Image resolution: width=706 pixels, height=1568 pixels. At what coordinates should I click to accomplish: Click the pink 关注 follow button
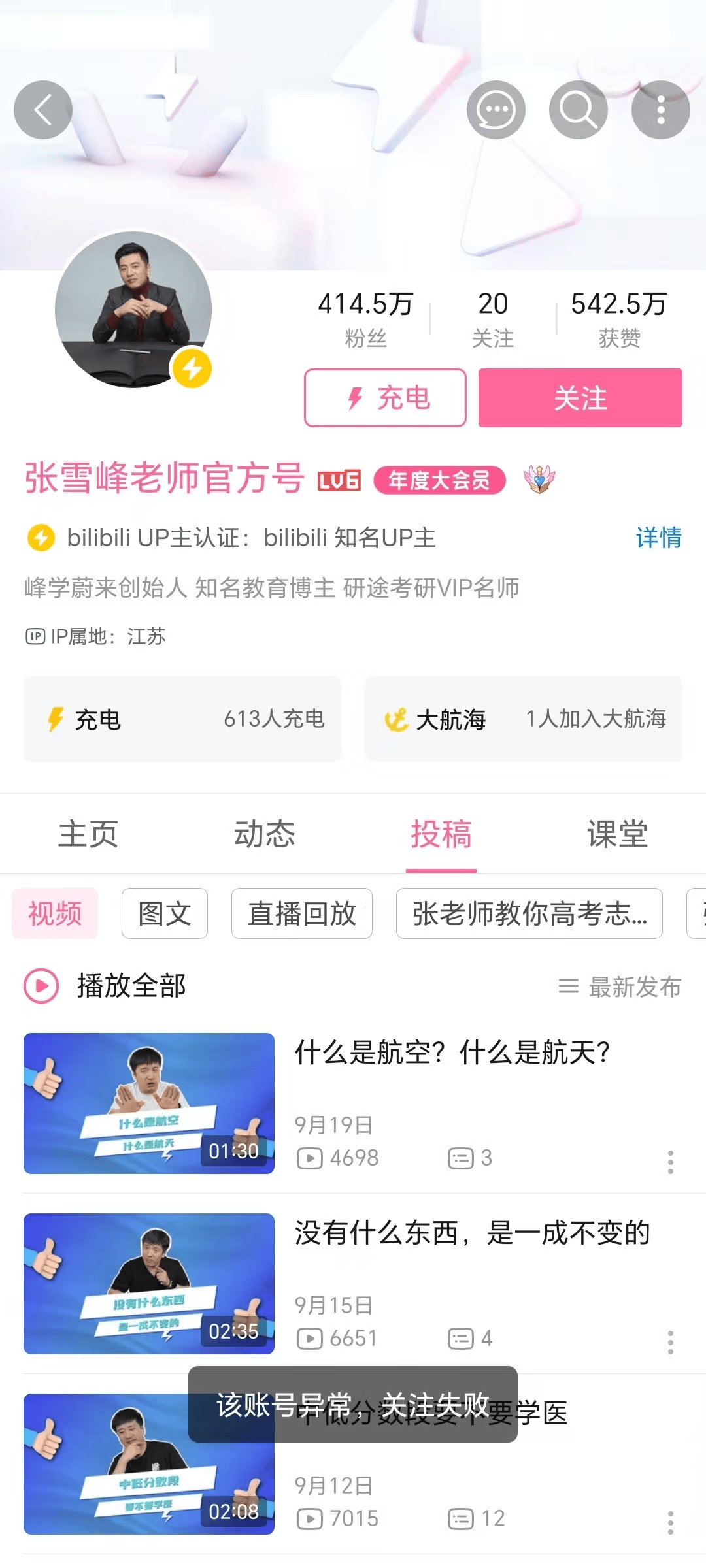point(579,399)
